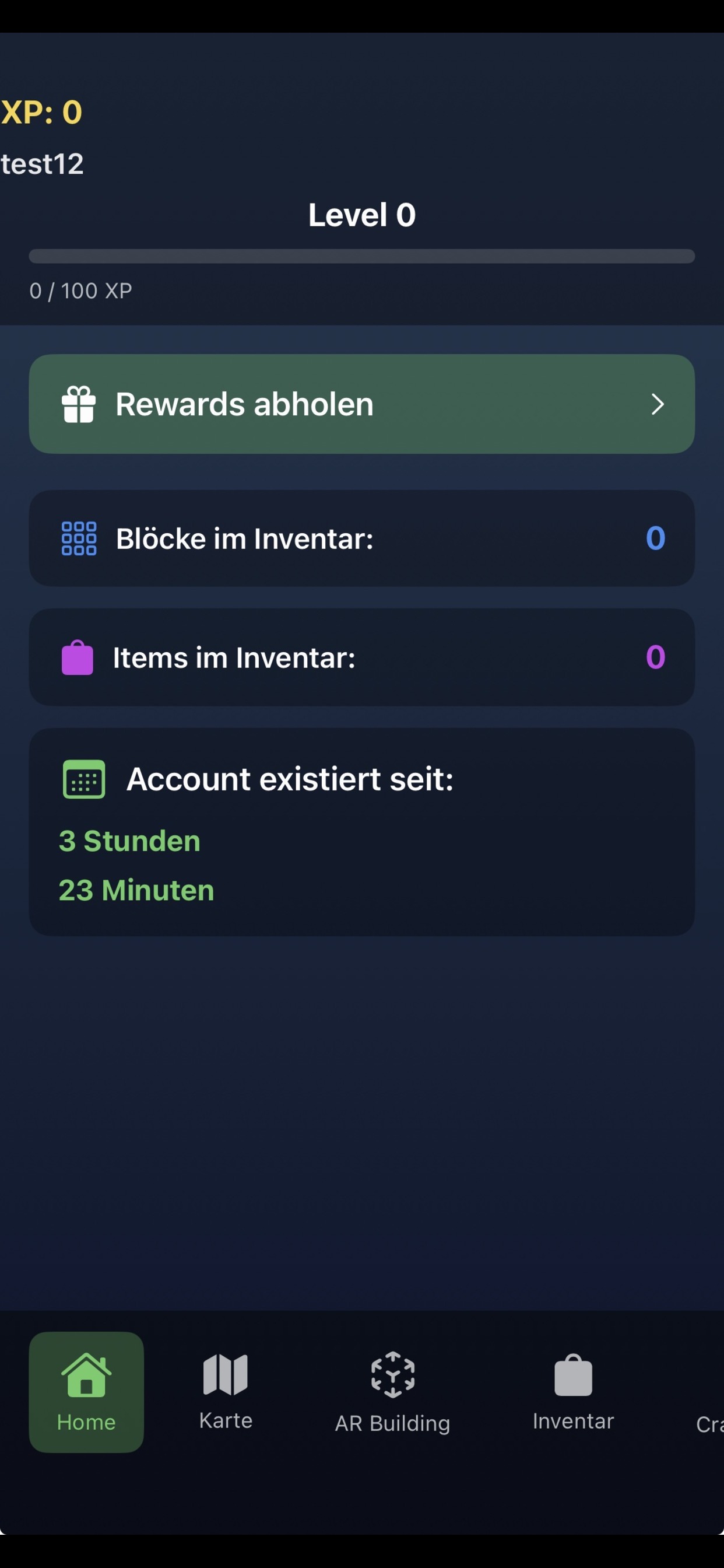This screenshot has width=724, height=1568.
Task: Open the Blöcke im Inventar card
Action: pos(362,538)
